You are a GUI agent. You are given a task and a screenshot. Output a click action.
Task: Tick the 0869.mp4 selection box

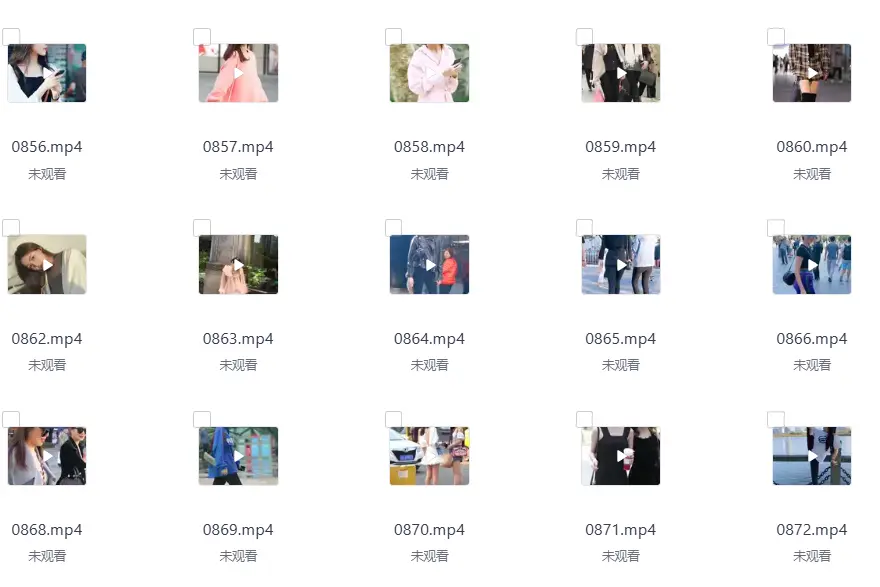[202, 419]
